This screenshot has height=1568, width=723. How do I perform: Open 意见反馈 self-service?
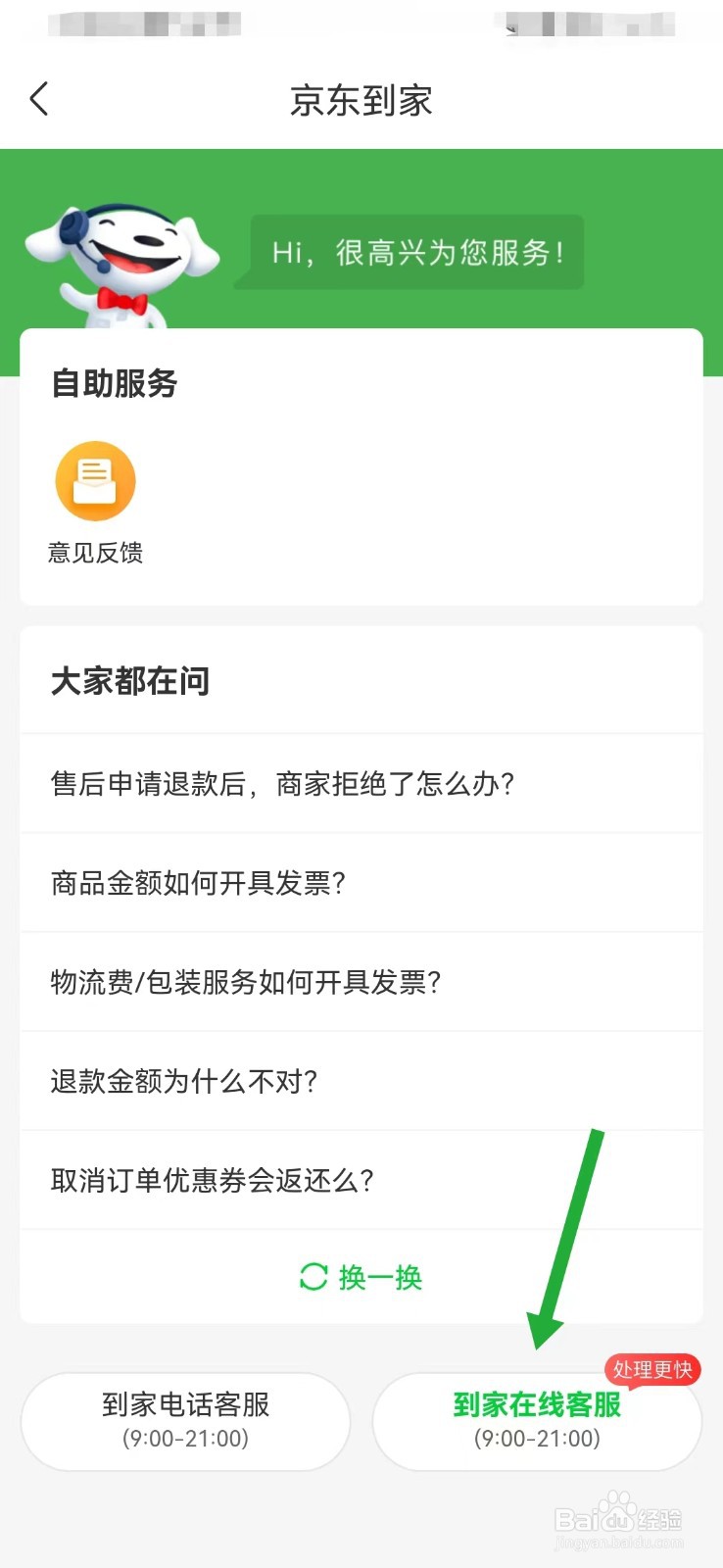point(95,501)
